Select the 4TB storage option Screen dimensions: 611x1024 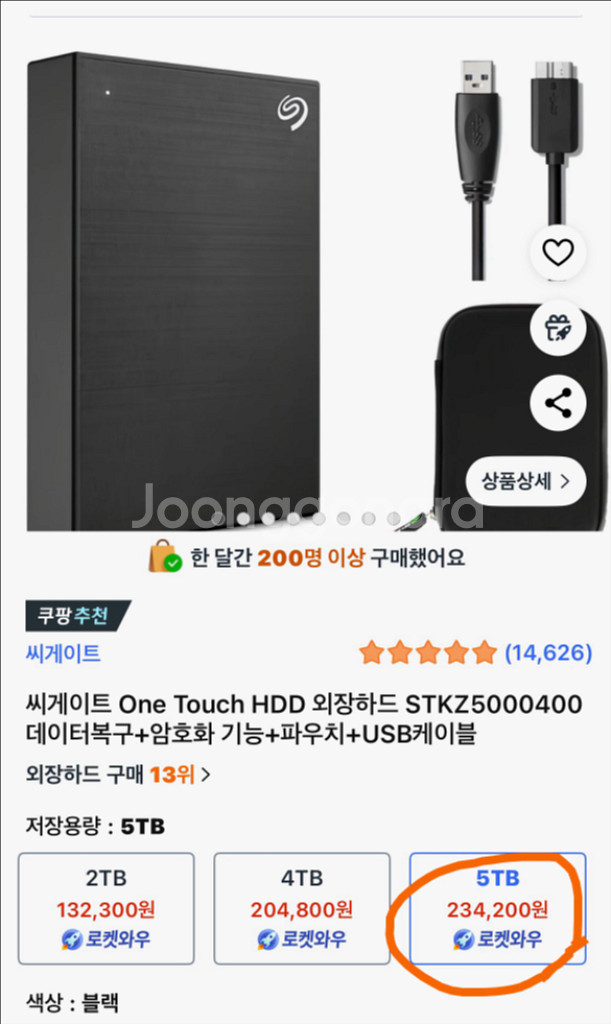(302, 908)
